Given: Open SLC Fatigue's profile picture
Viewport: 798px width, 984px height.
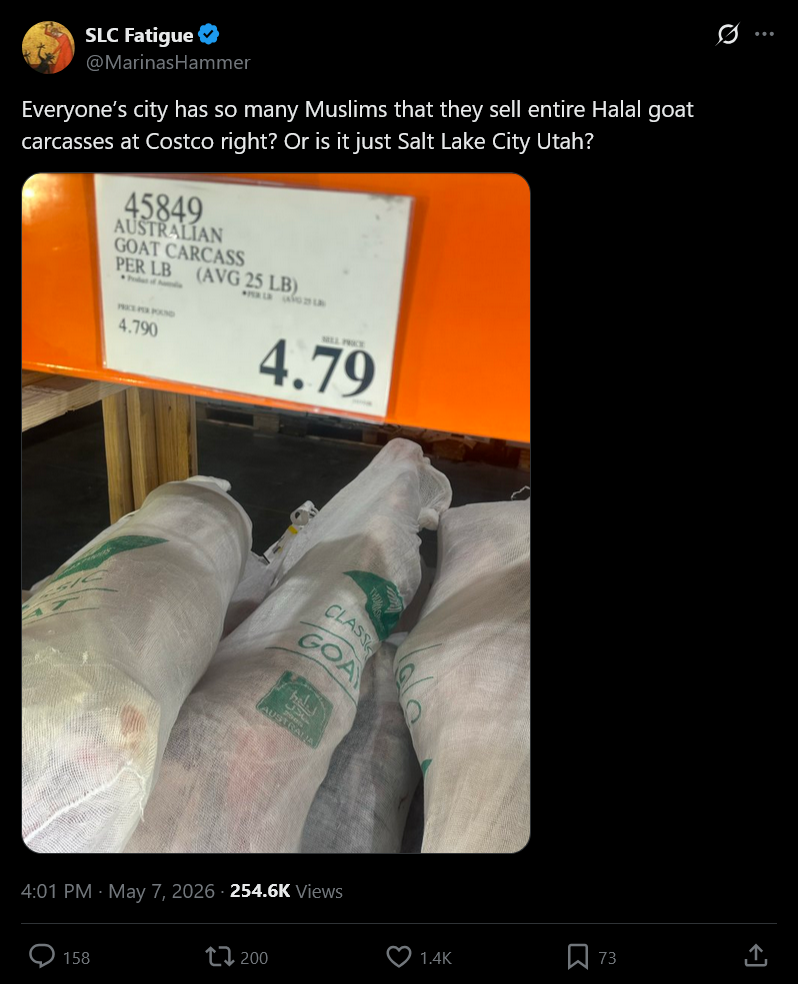Looking at the screenshot, I should (48, 48).
